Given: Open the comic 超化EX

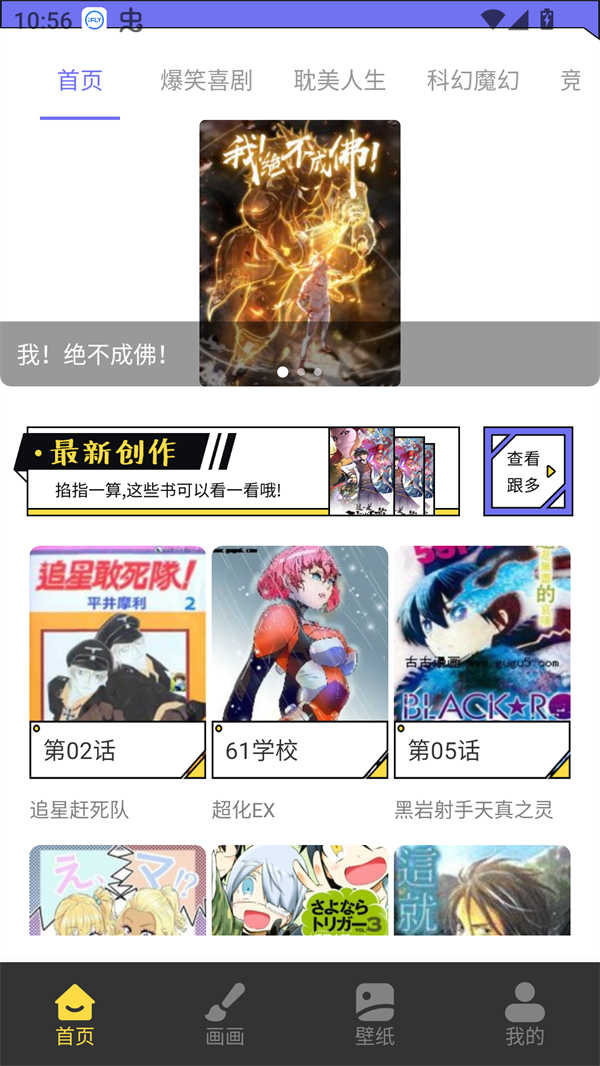Looking at the screenshot, I should pos(299,662).
